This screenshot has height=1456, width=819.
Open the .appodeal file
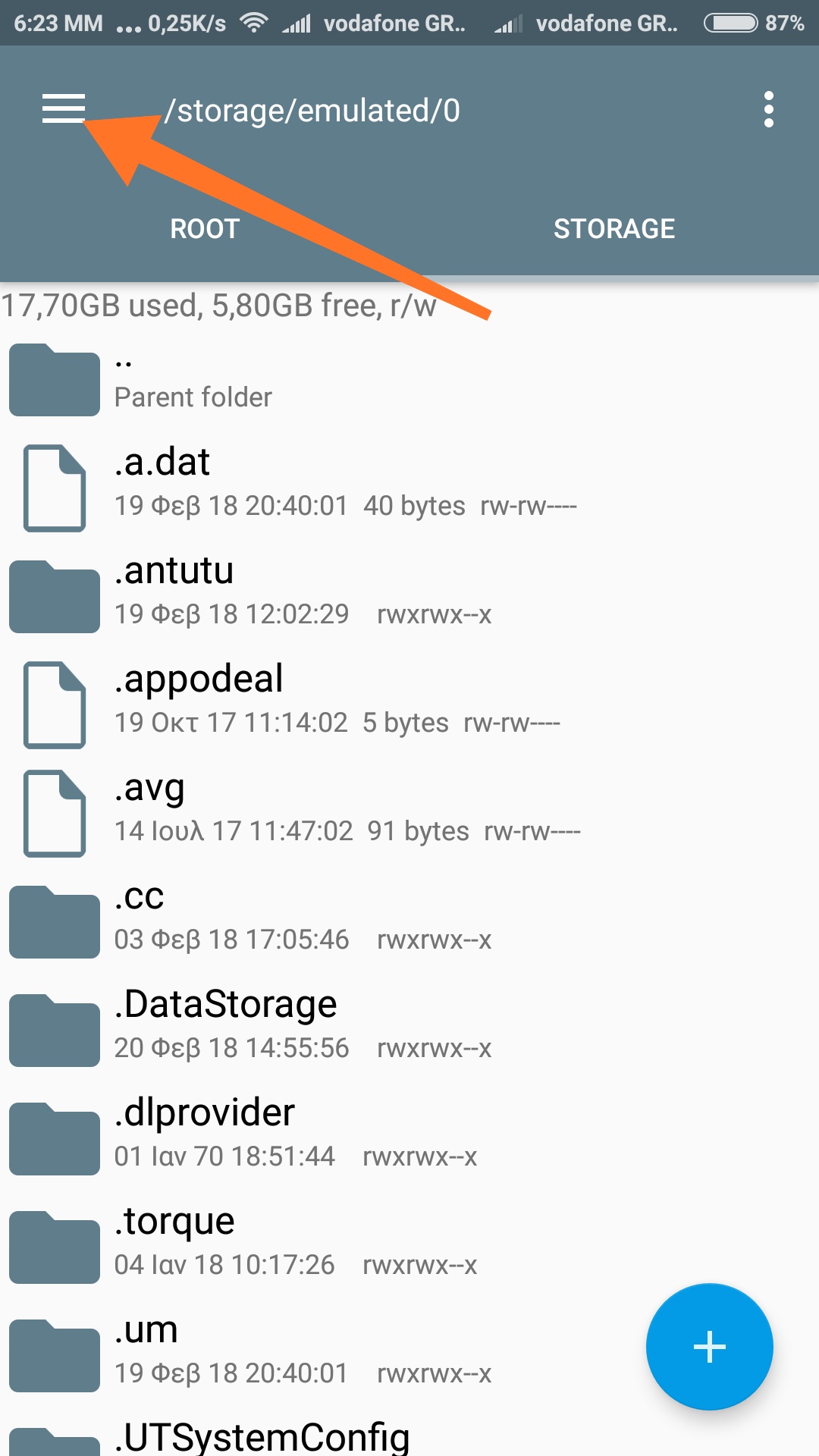point(409,704)
